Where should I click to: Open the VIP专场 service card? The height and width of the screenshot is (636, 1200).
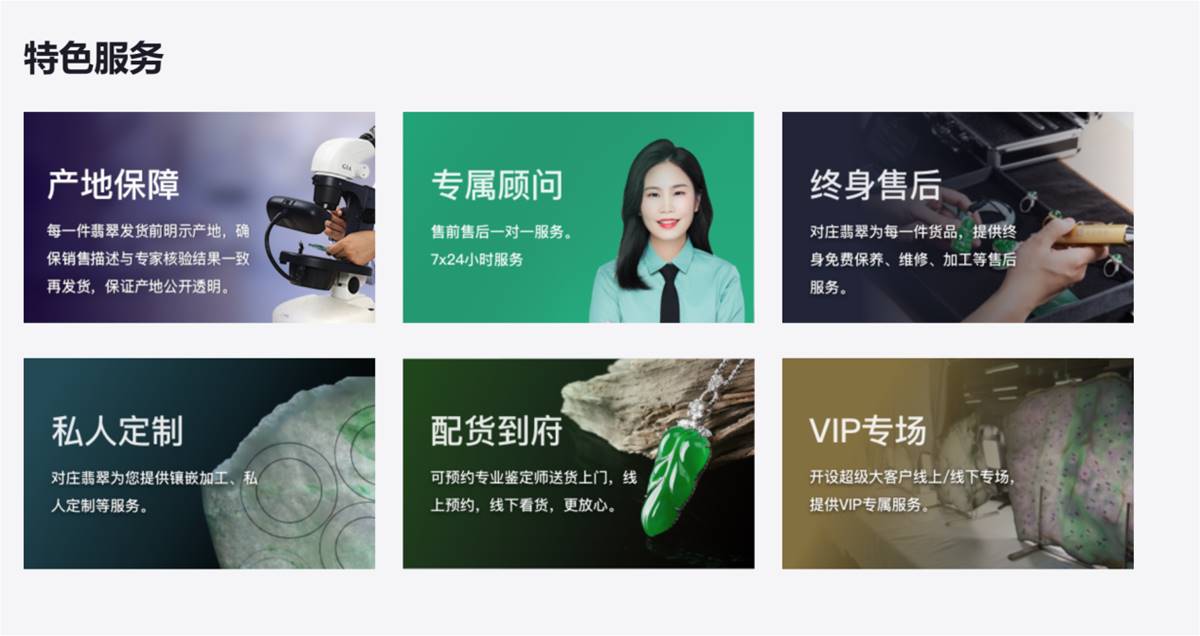[x=957, y=463]
